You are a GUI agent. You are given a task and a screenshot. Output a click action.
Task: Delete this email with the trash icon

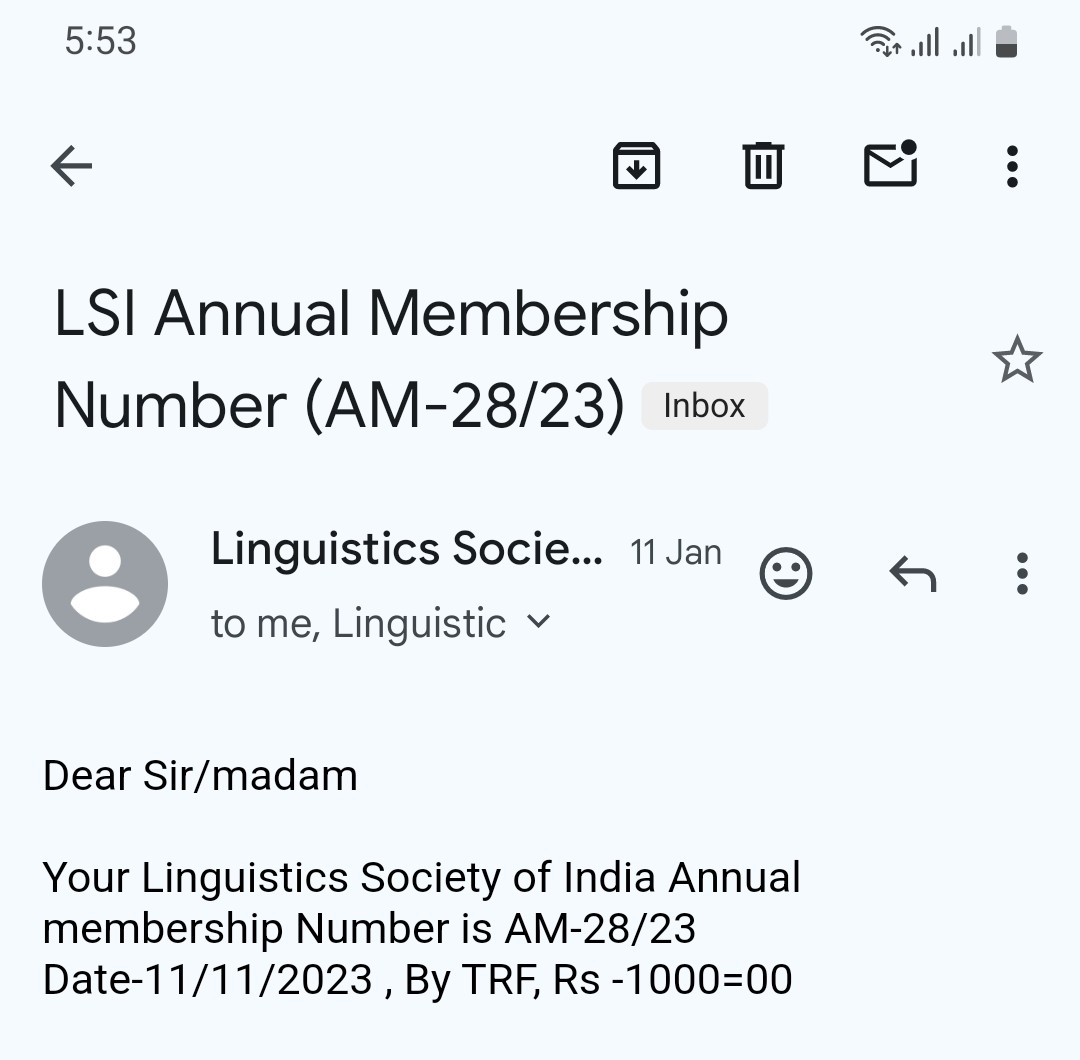tap(763, 166)
